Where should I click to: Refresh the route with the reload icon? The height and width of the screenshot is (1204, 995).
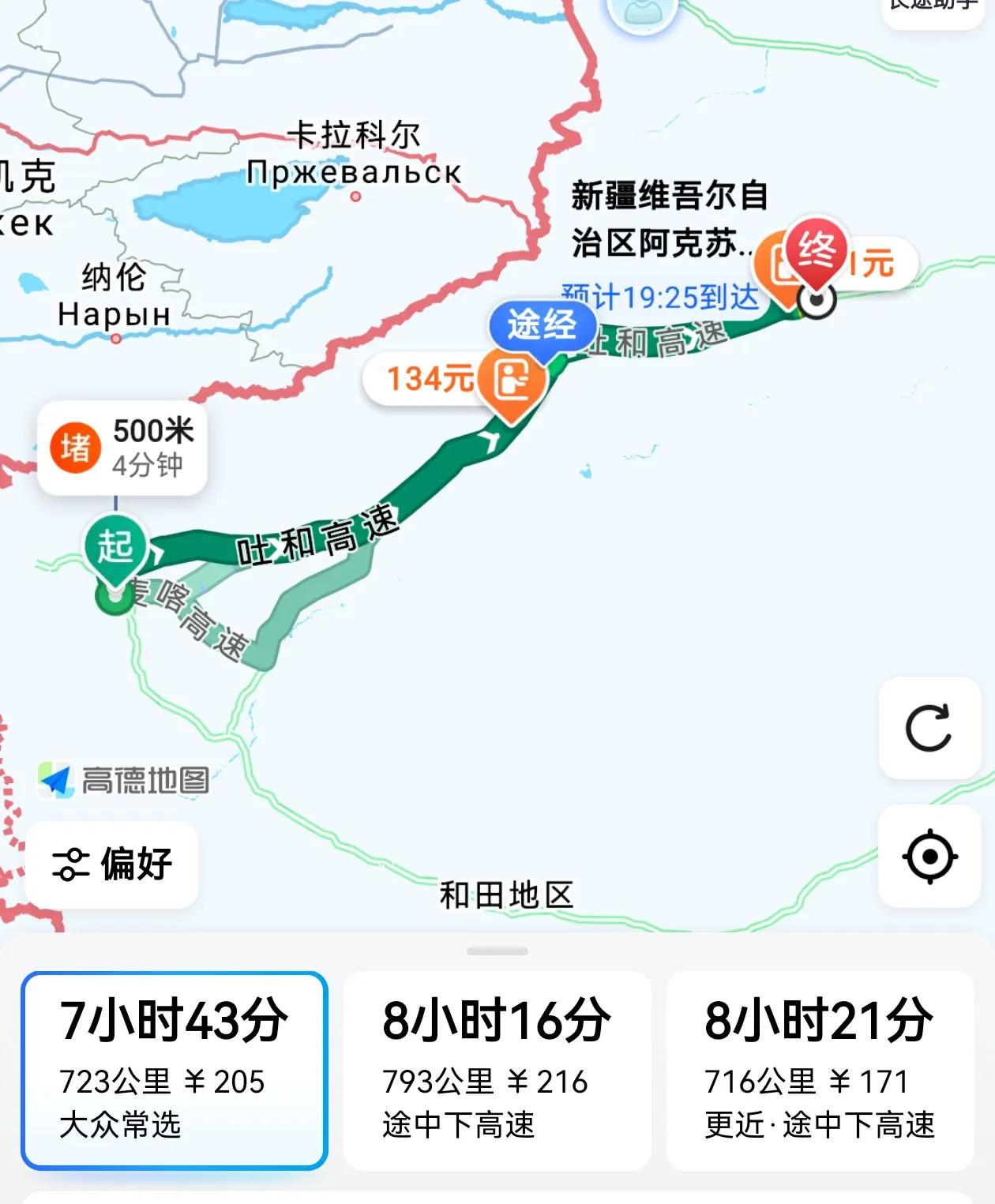click(x=929, y=728)
